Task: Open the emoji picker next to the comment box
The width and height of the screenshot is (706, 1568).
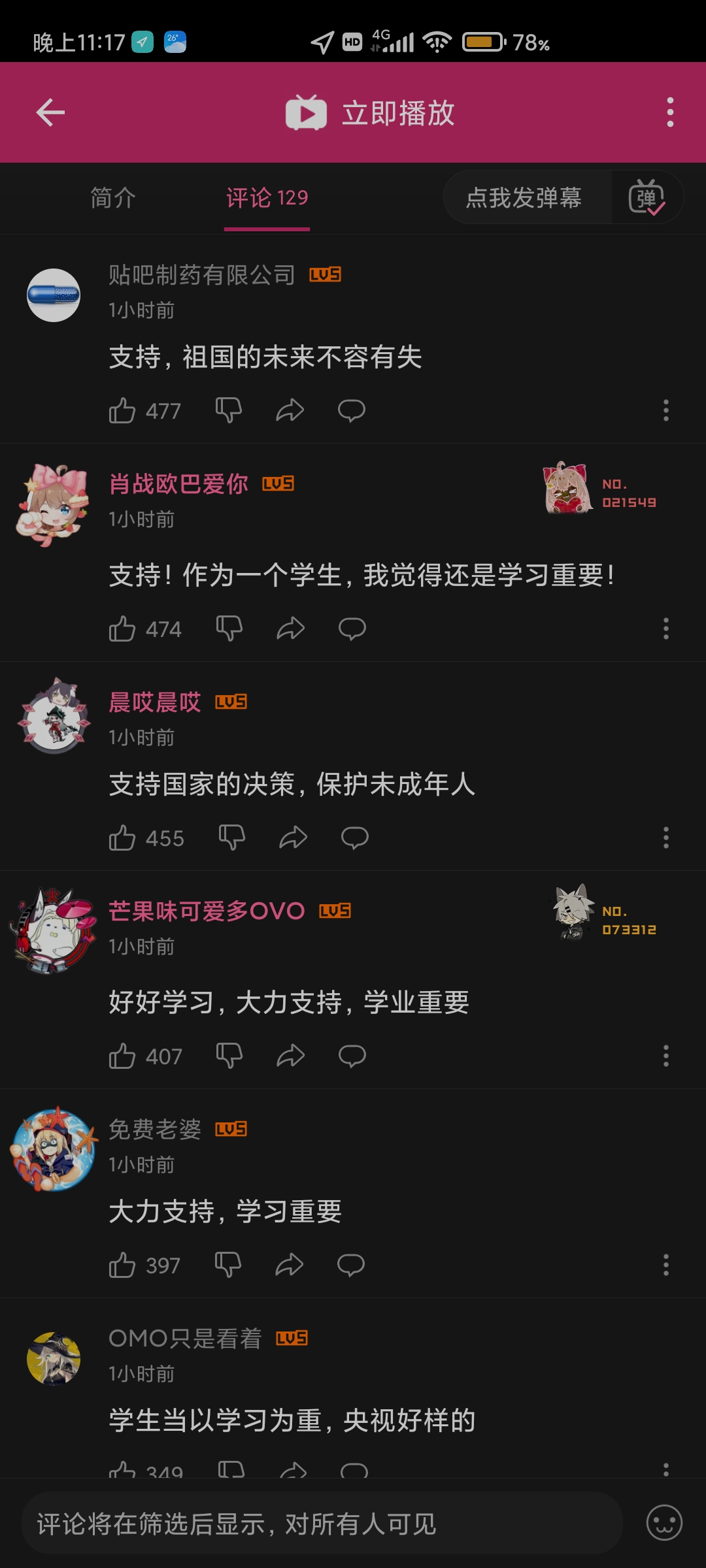Action: [x=664, y=1523]
